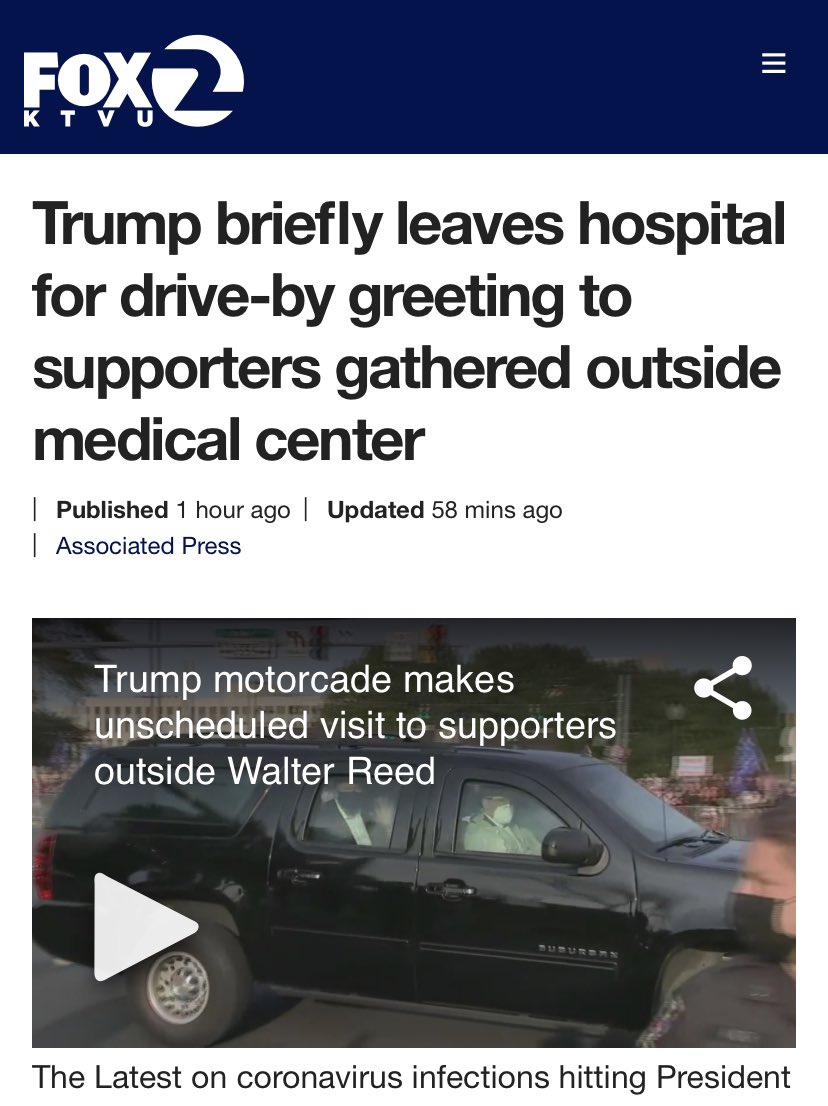Open the Associated Press author link
The image size is (828, 1106).
[148, 546]
